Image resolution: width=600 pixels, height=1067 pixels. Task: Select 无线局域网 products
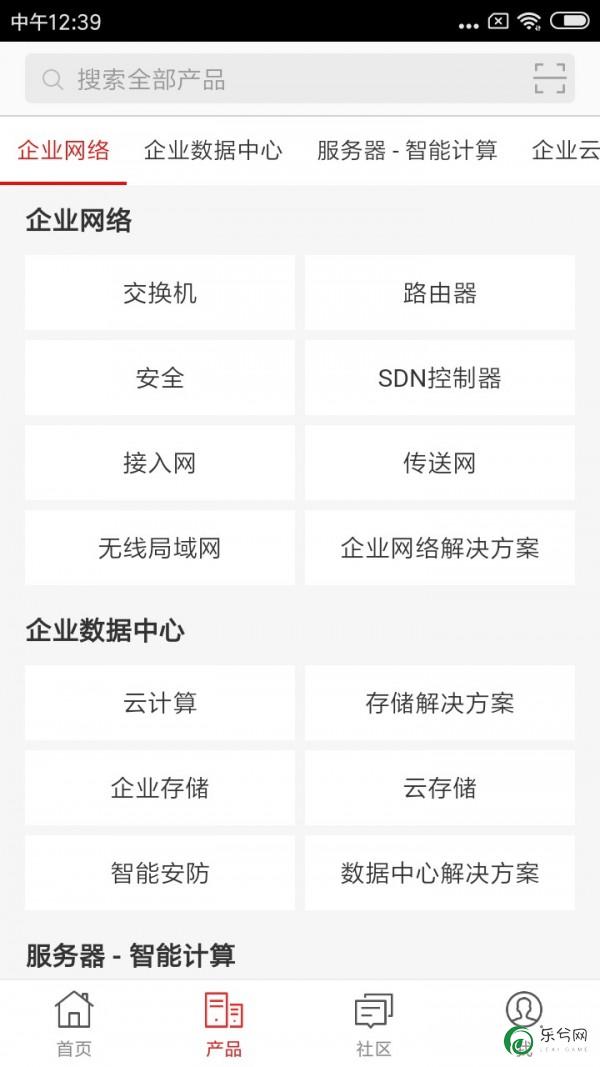160,548
